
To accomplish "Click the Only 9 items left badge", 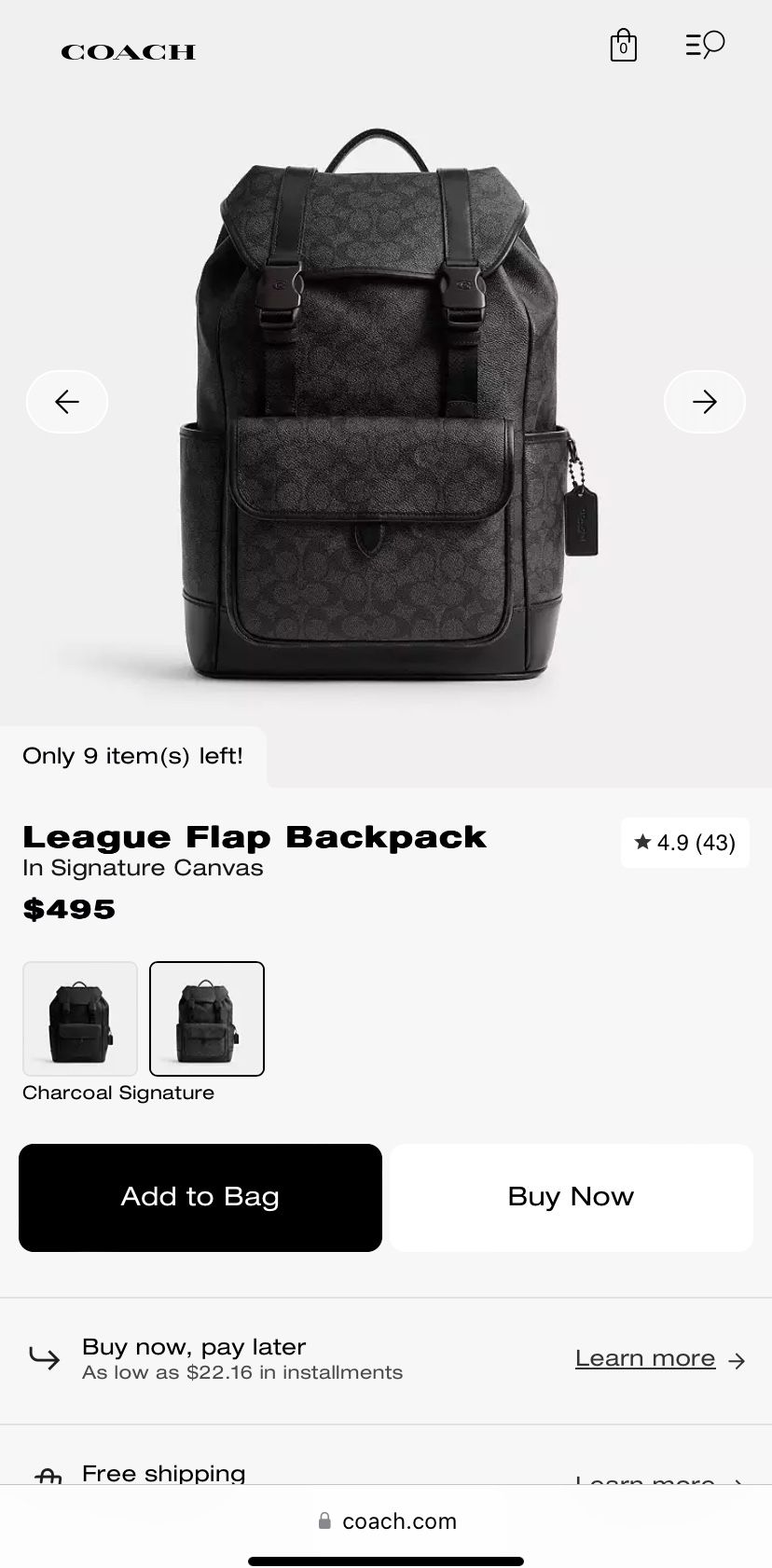I will 132,756.
